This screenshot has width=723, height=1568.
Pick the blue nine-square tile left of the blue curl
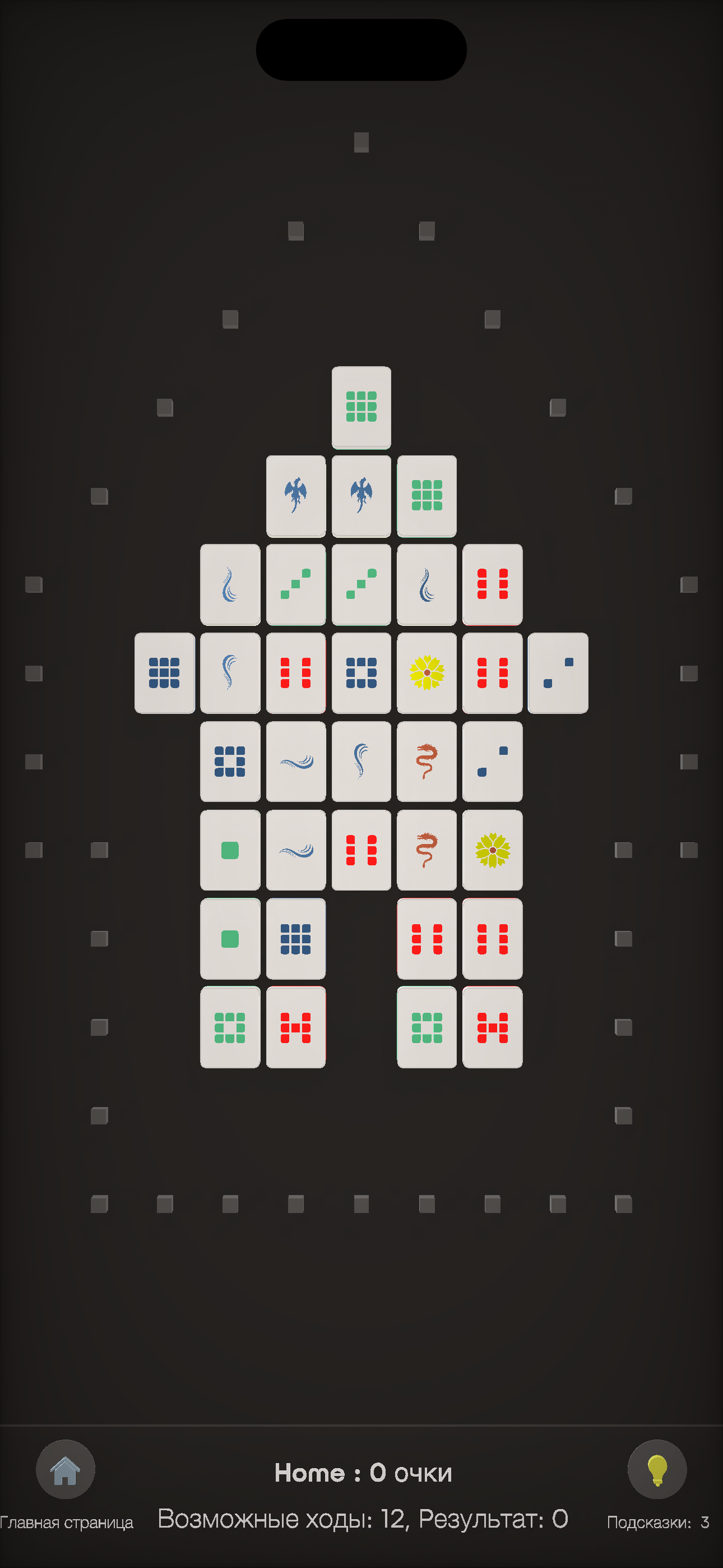tap(164, 672)
